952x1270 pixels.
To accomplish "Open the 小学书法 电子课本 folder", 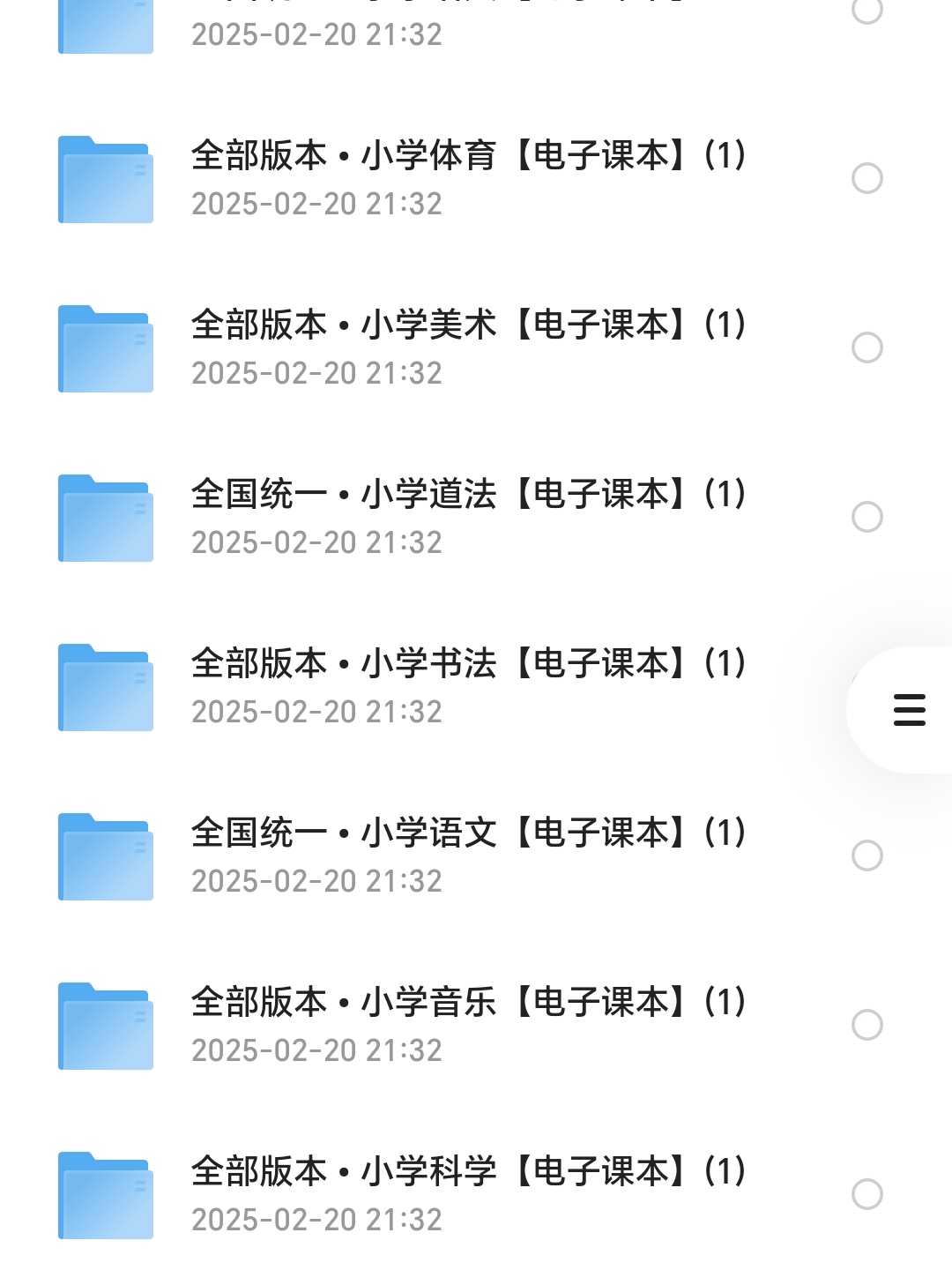I will point(467,664).
